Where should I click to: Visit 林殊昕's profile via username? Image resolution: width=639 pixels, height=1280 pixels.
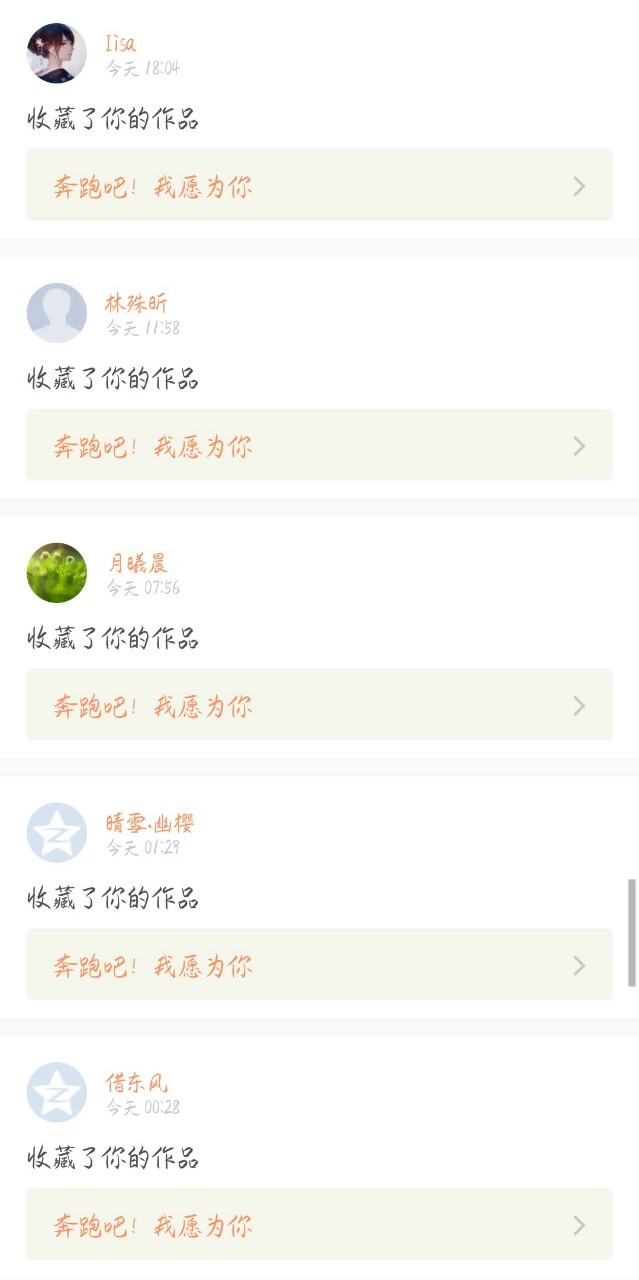136,303
